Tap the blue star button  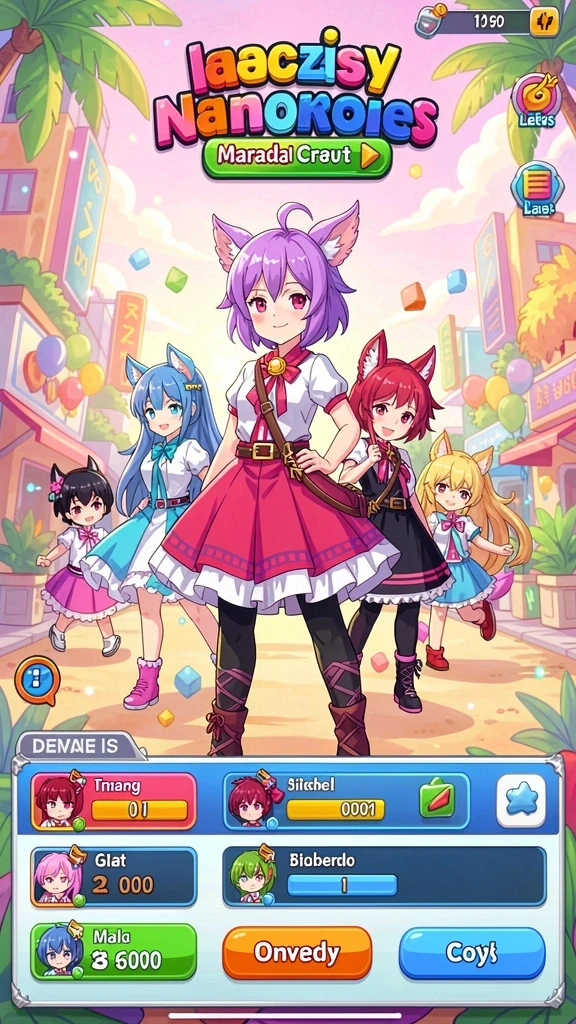click(520, 801)
